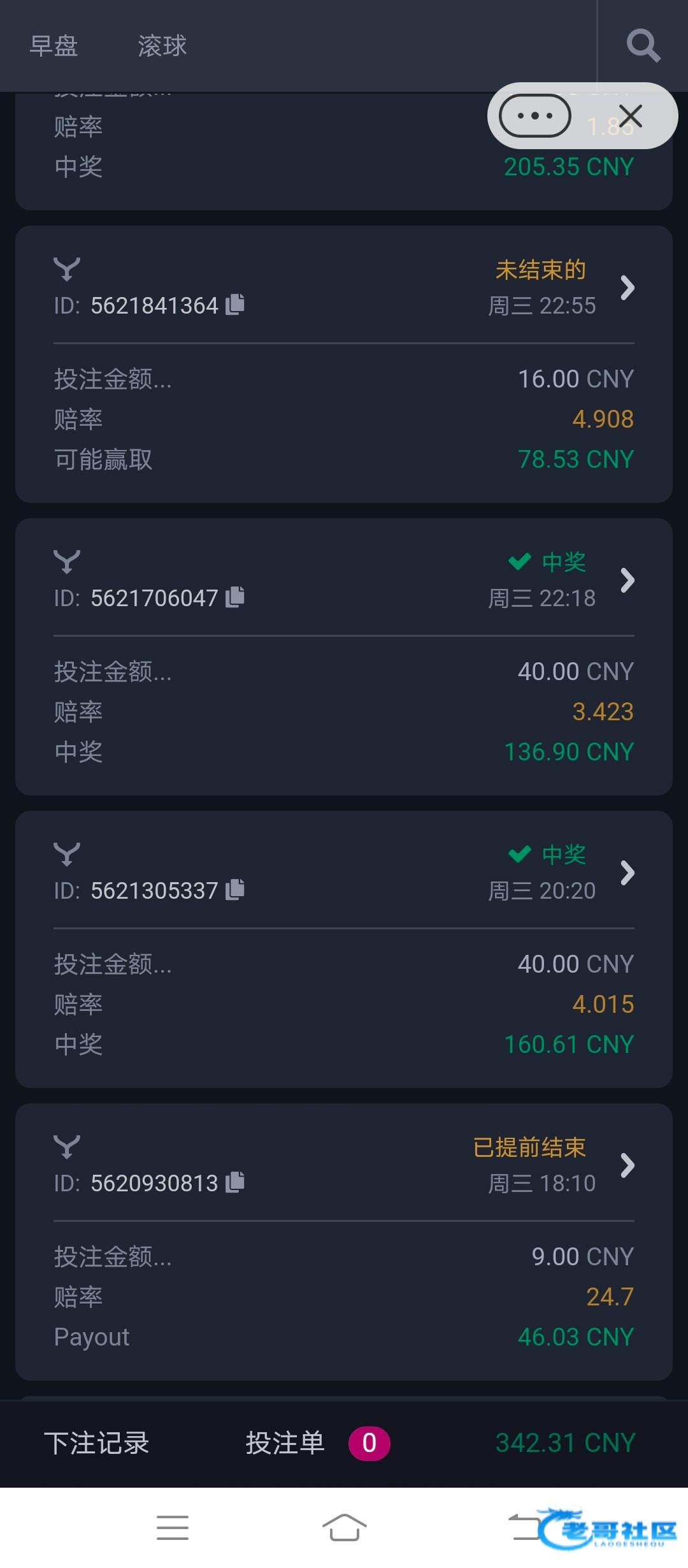688x1568 pixels.
Task: Close the mini-program with the X
Action: [x=631, y=116]
